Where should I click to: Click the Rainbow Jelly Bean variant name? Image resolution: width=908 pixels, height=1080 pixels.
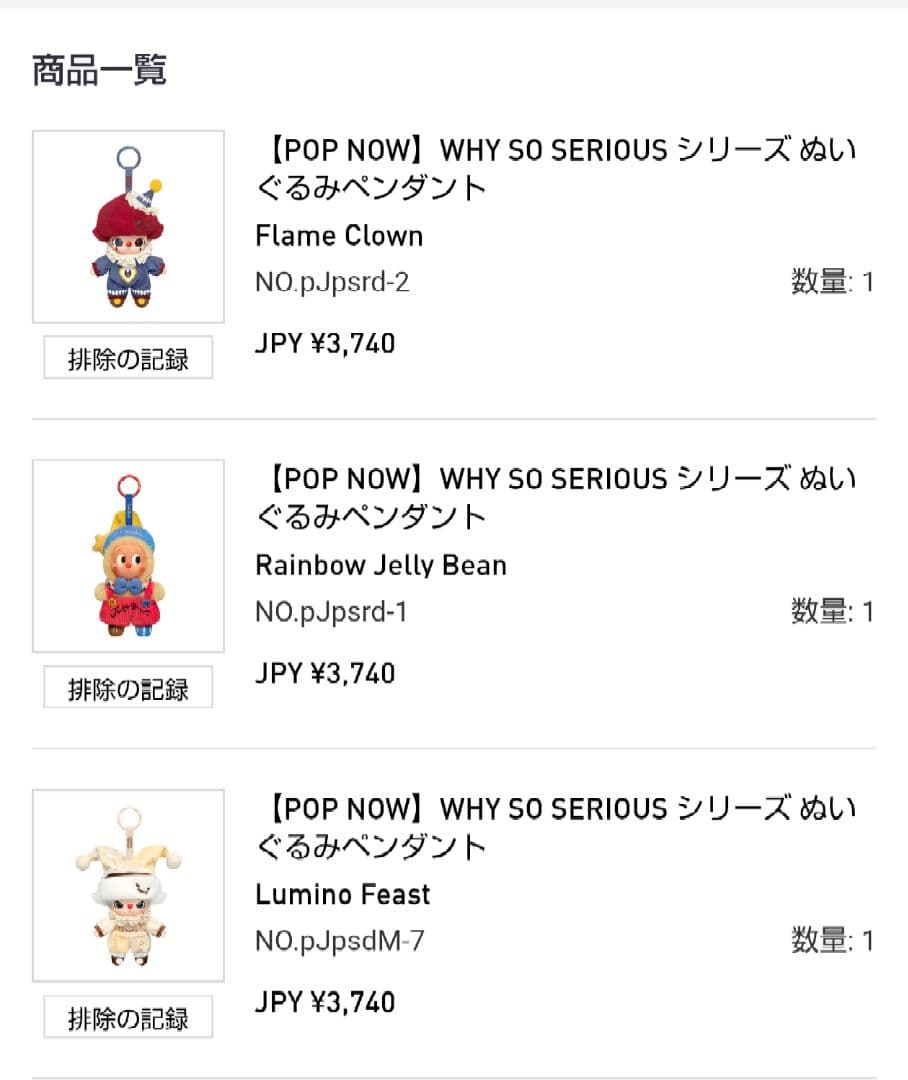point(382,566)
